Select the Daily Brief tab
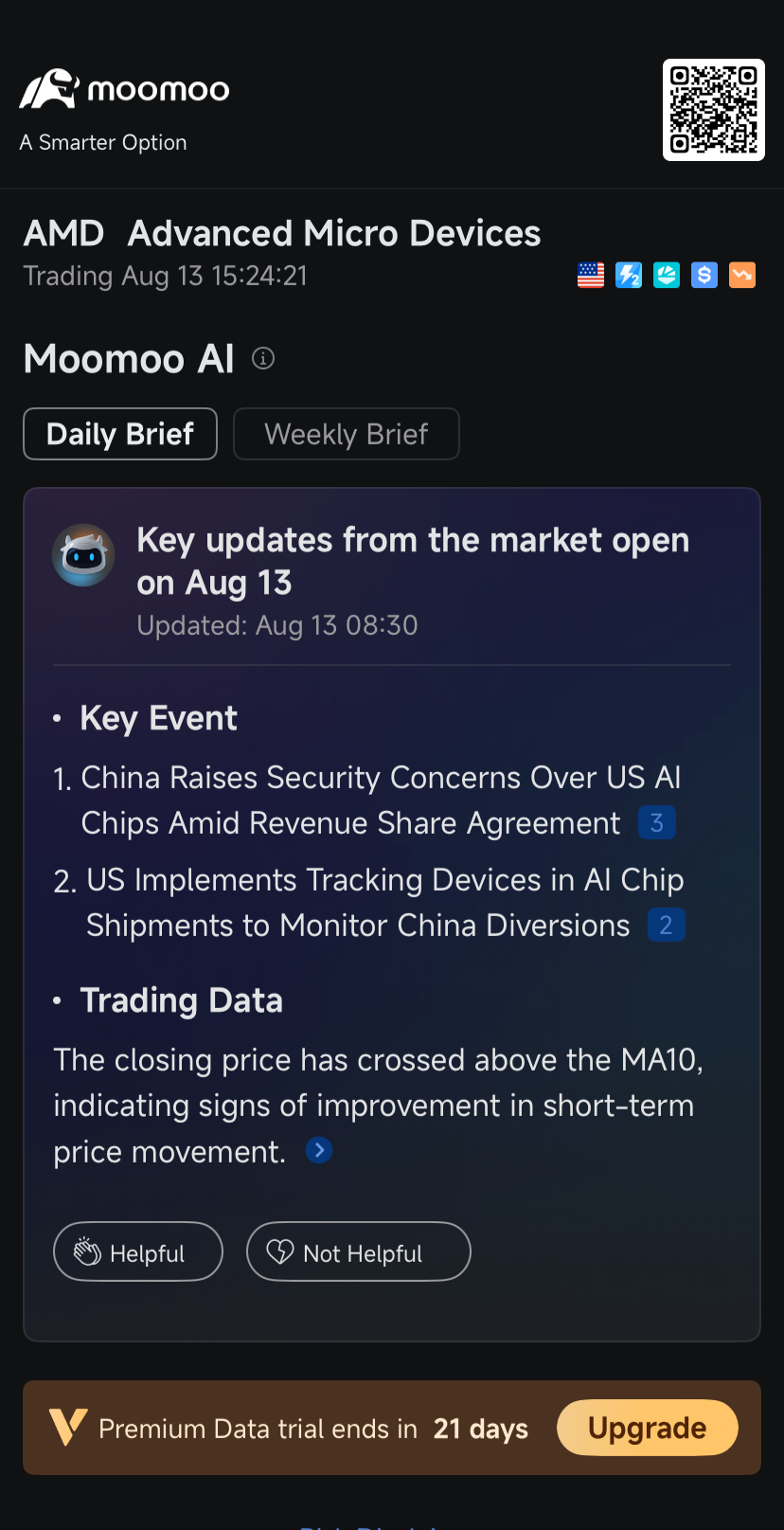 pos(120,434)
